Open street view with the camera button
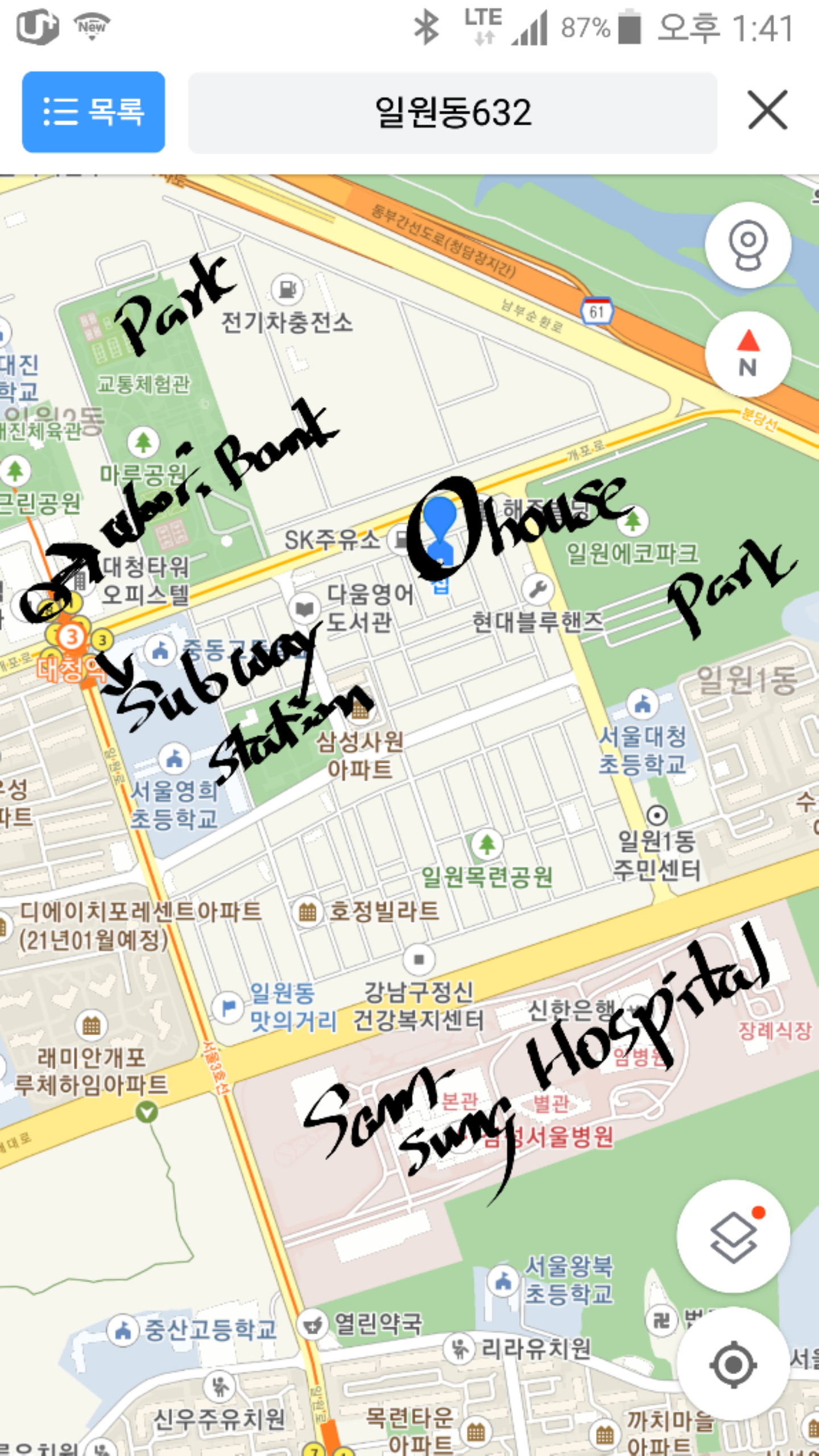 click(747, 245)
